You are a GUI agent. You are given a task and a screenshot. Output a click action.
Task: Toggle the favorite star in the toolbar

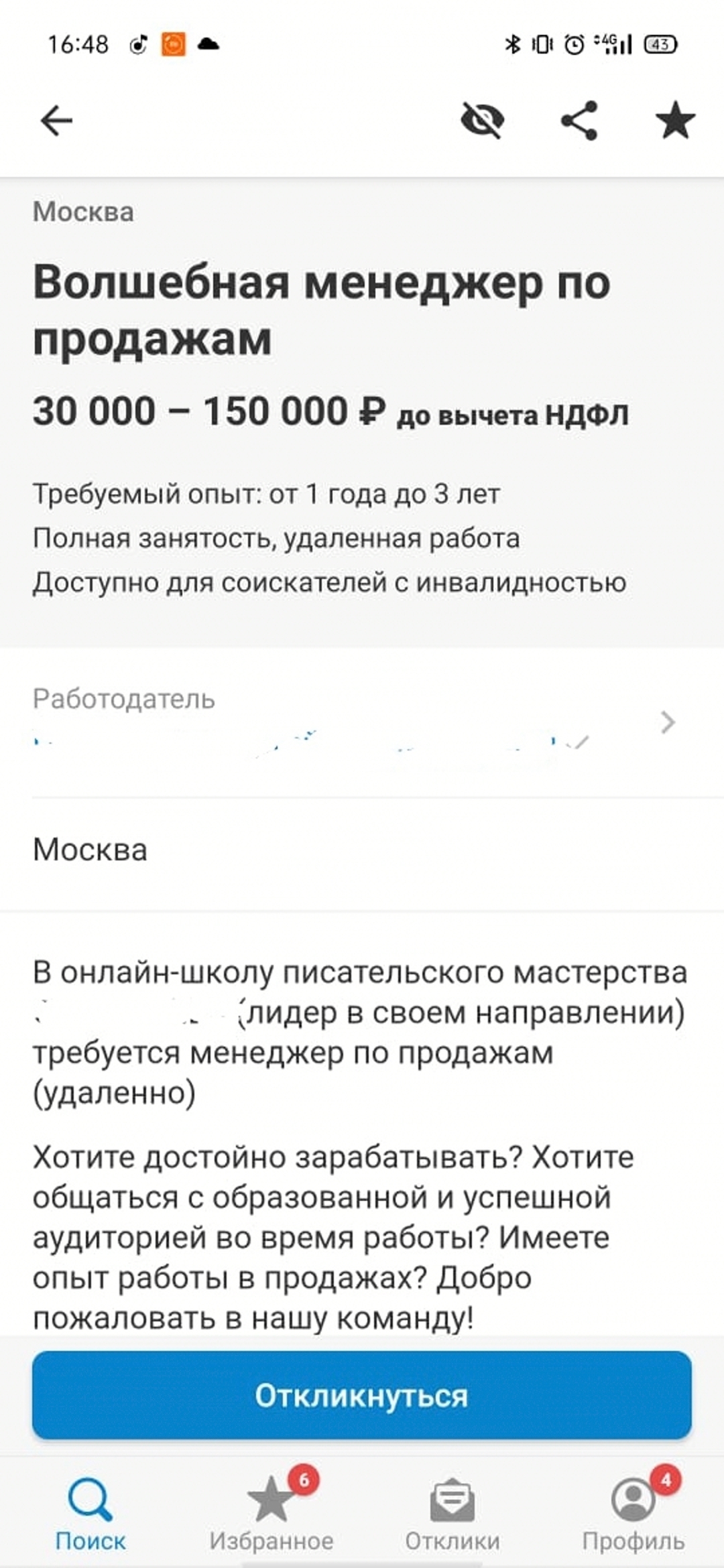point(675,121)
